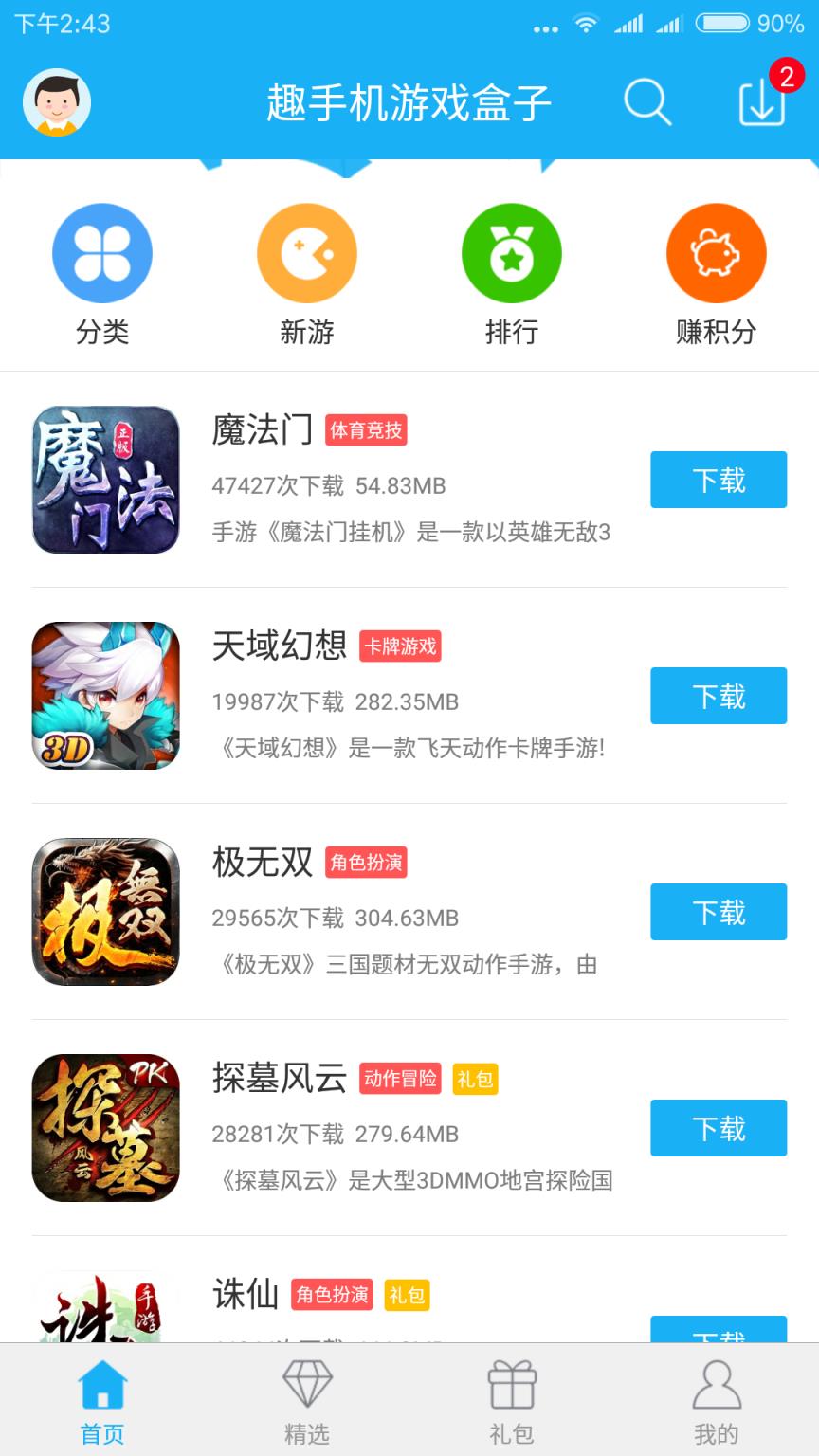Open the 礼包 gift box icon

pos(512,1385)
